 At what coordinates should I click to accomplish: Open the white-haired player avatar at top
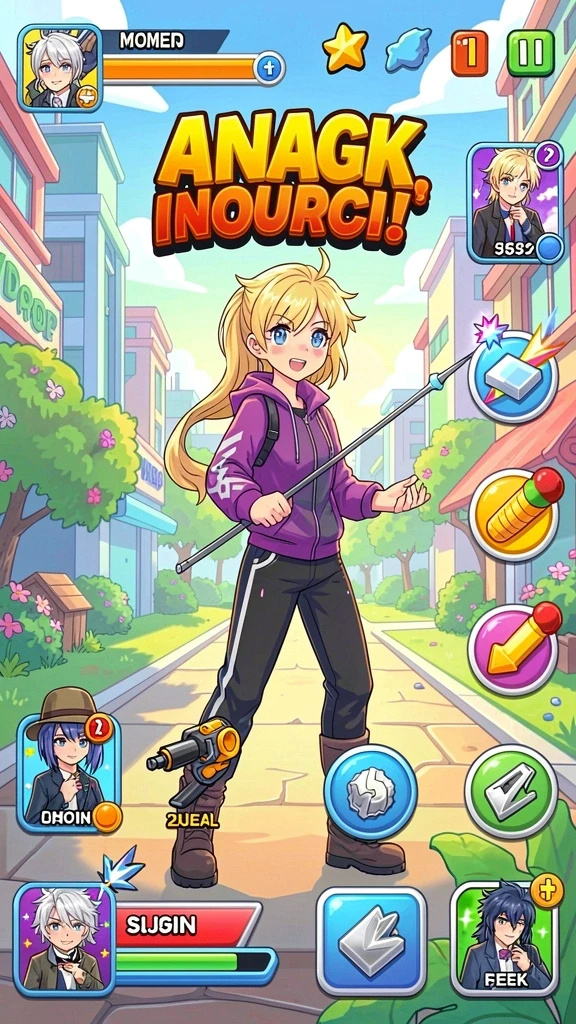[59, 69]
